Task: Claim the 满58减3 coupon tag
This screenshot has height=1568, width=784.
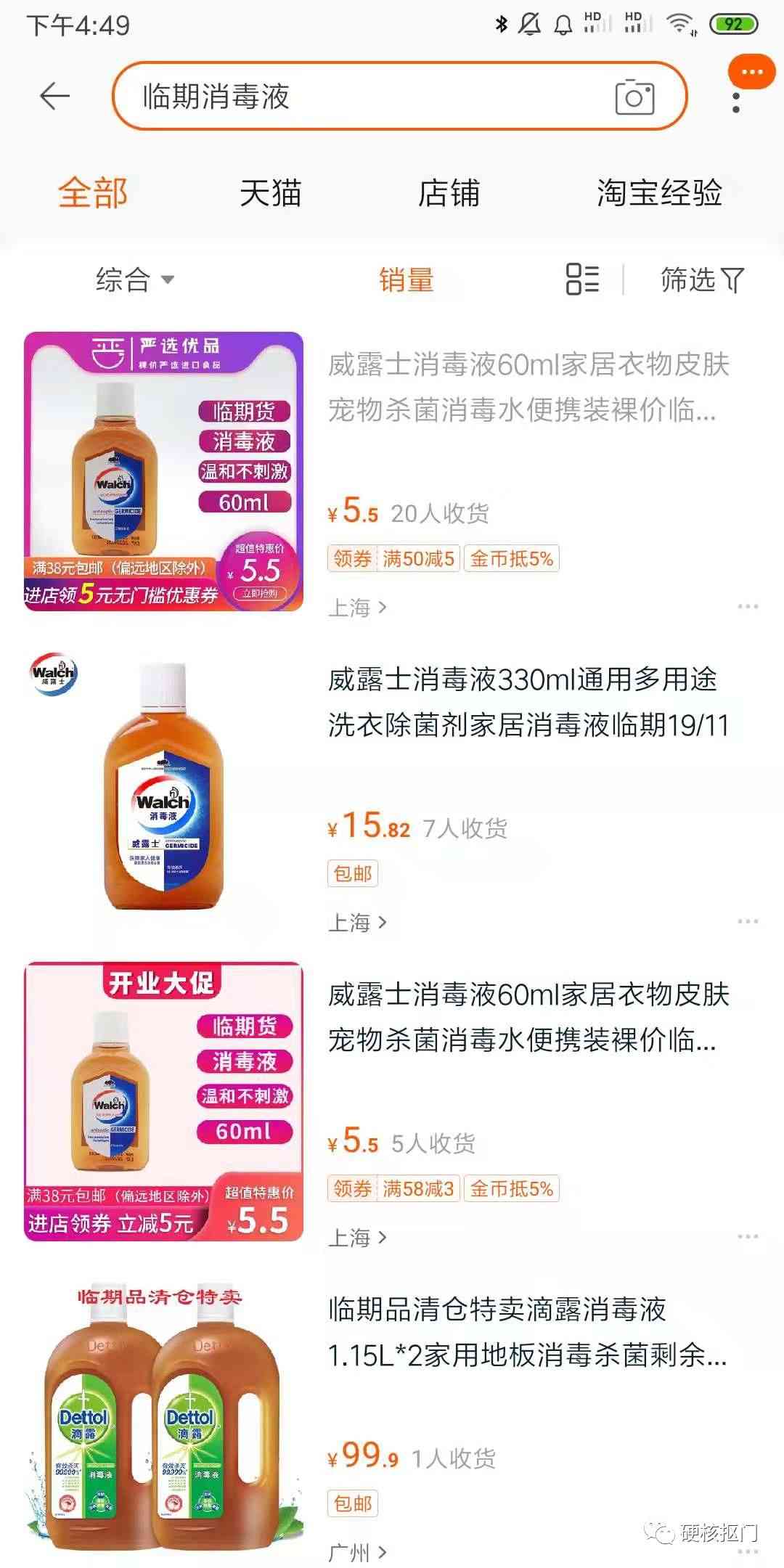Action: point(394,1188)
